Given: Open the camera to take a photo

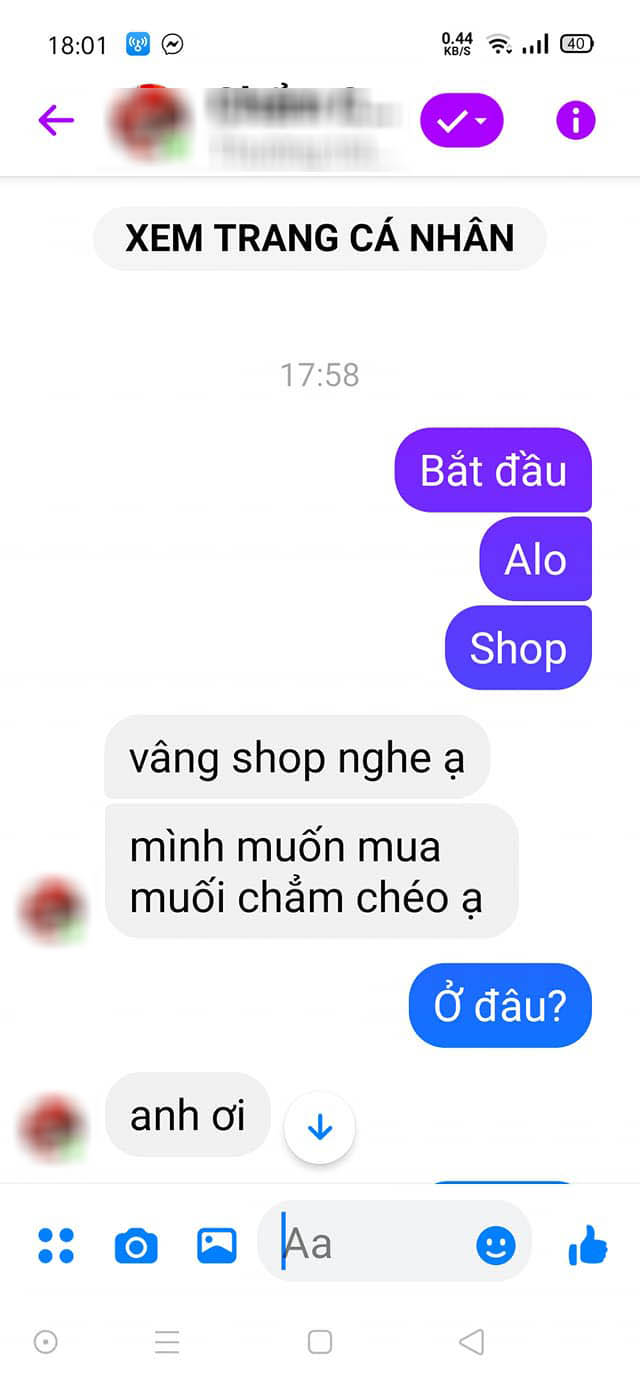Looking at the screenshot, I should (136, 1246).
